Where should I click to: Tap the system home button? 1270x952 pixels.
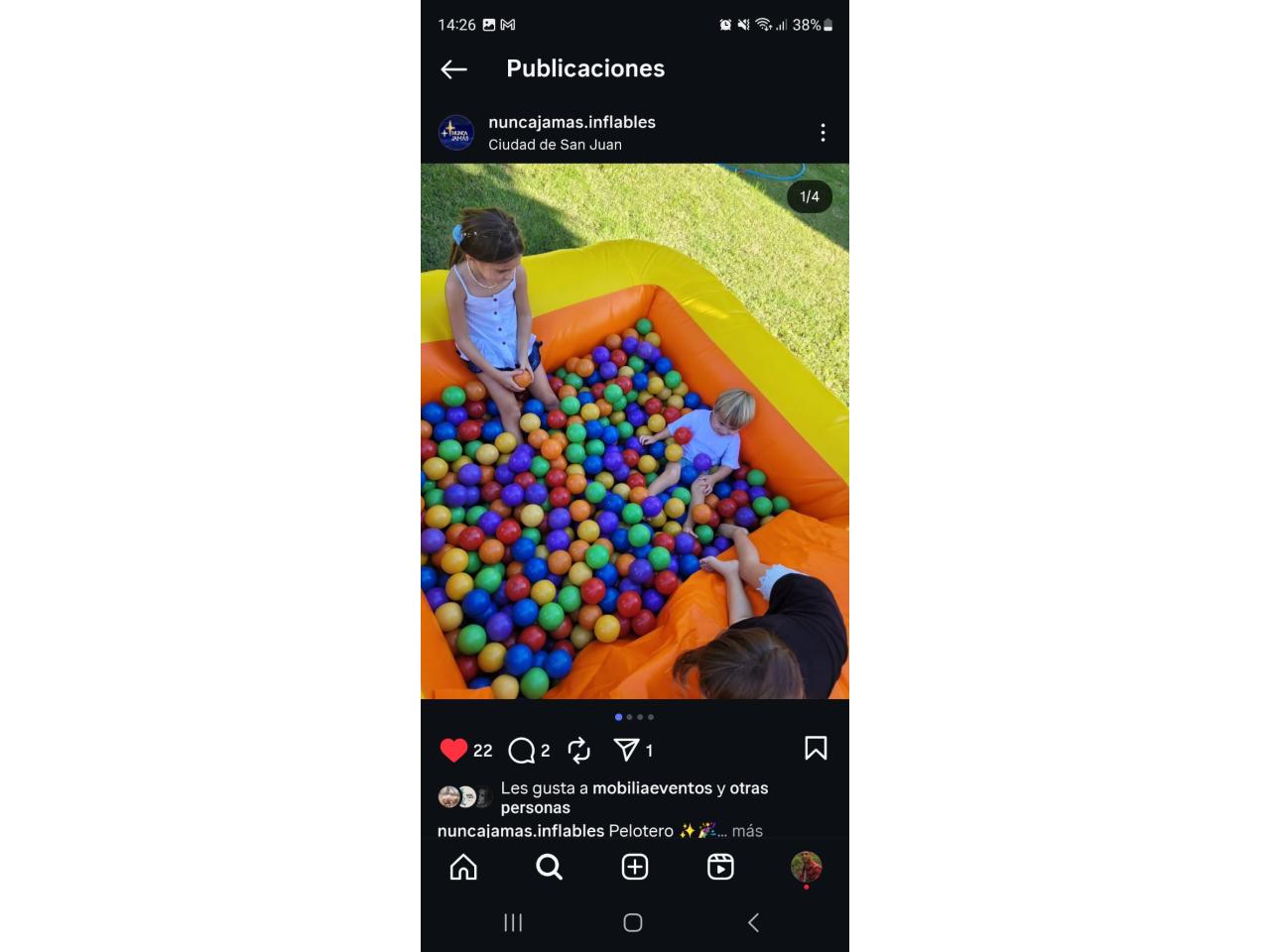click(633, 922)
